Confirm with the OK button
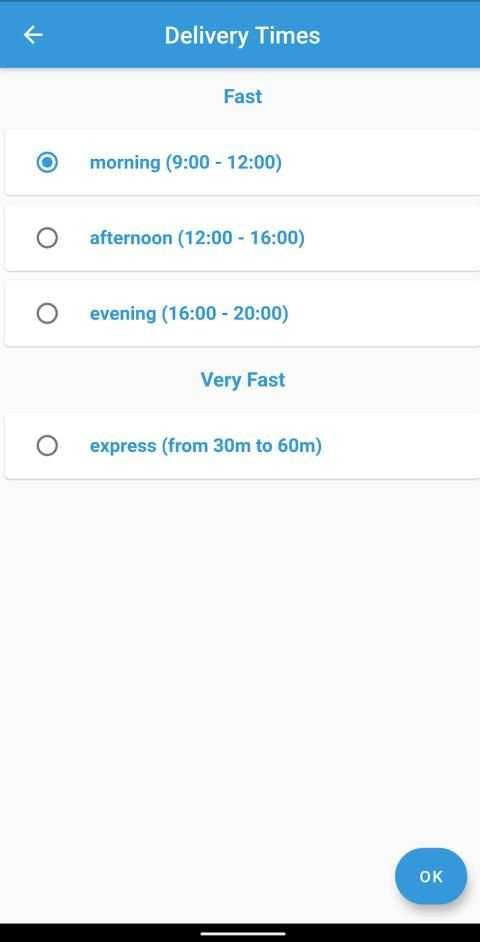 431,876
